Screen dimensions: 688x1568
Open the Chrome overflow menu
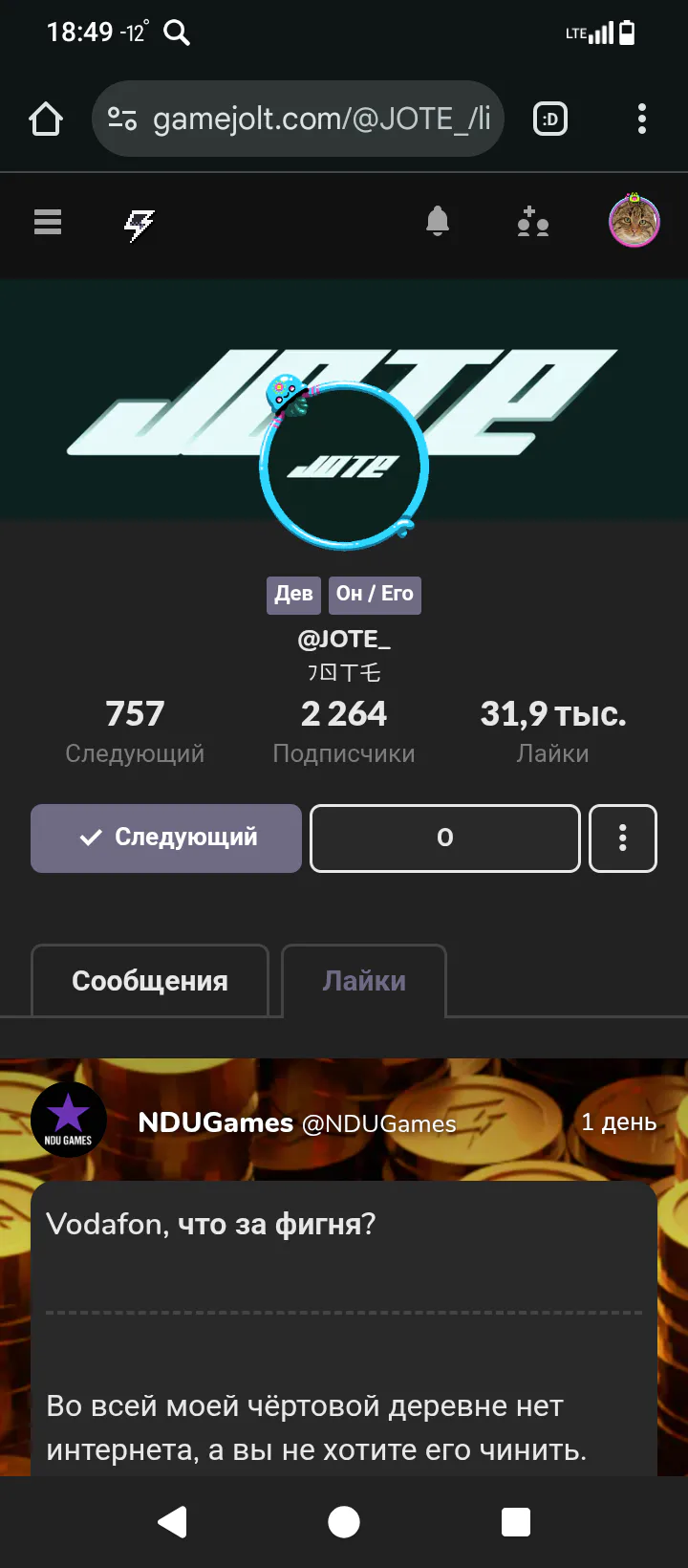pyautogui.click(x=641, y=120)
